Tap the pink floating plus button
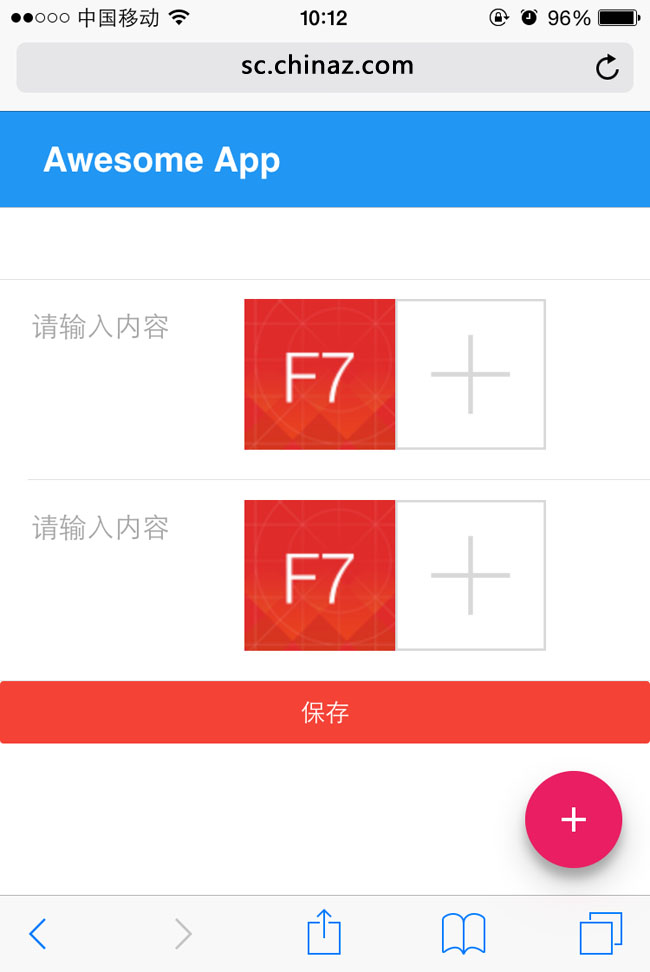Screen dimensions: 650x972 [573, 820]
